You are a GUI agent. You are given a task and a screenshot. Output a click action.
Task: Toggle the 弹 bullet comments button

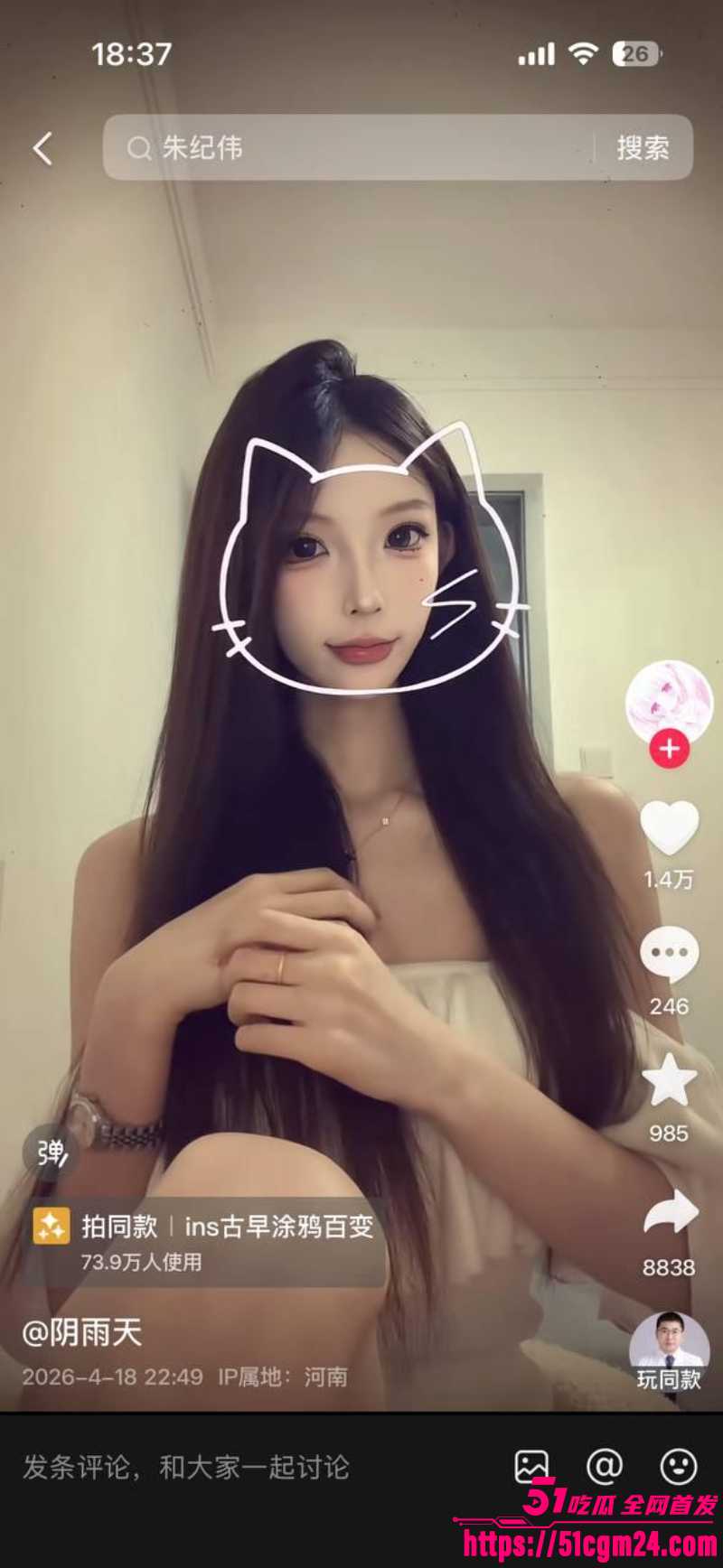[x=51, y=1153]
